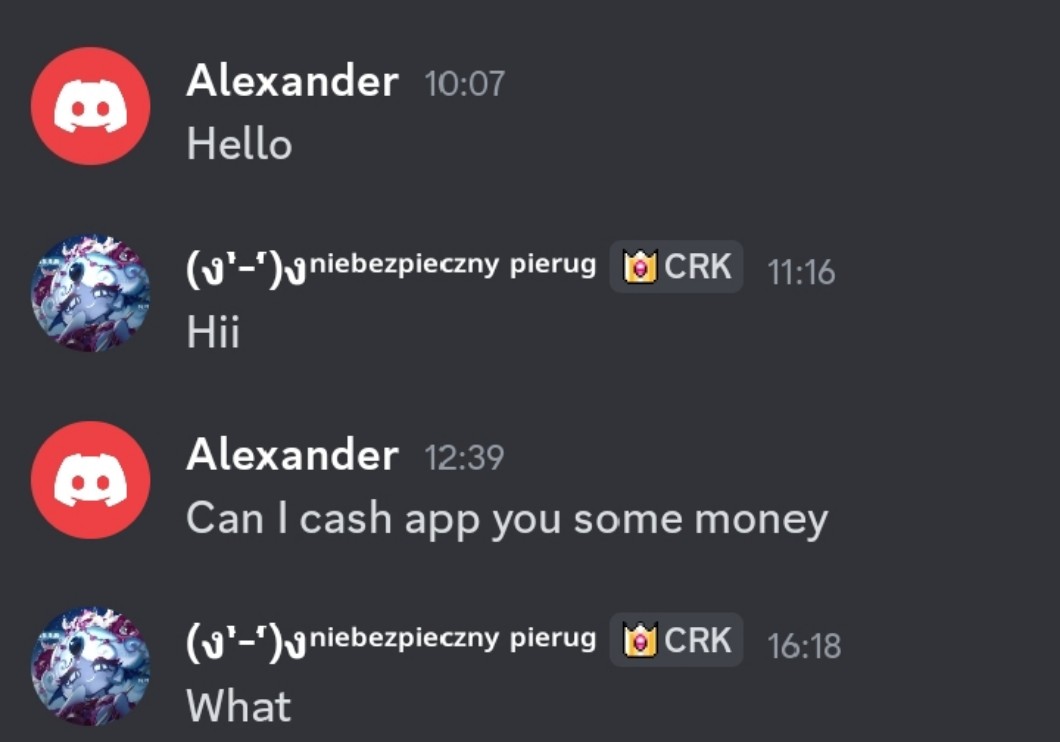Tap the Alexander username at 10:07

click(292, 82)
